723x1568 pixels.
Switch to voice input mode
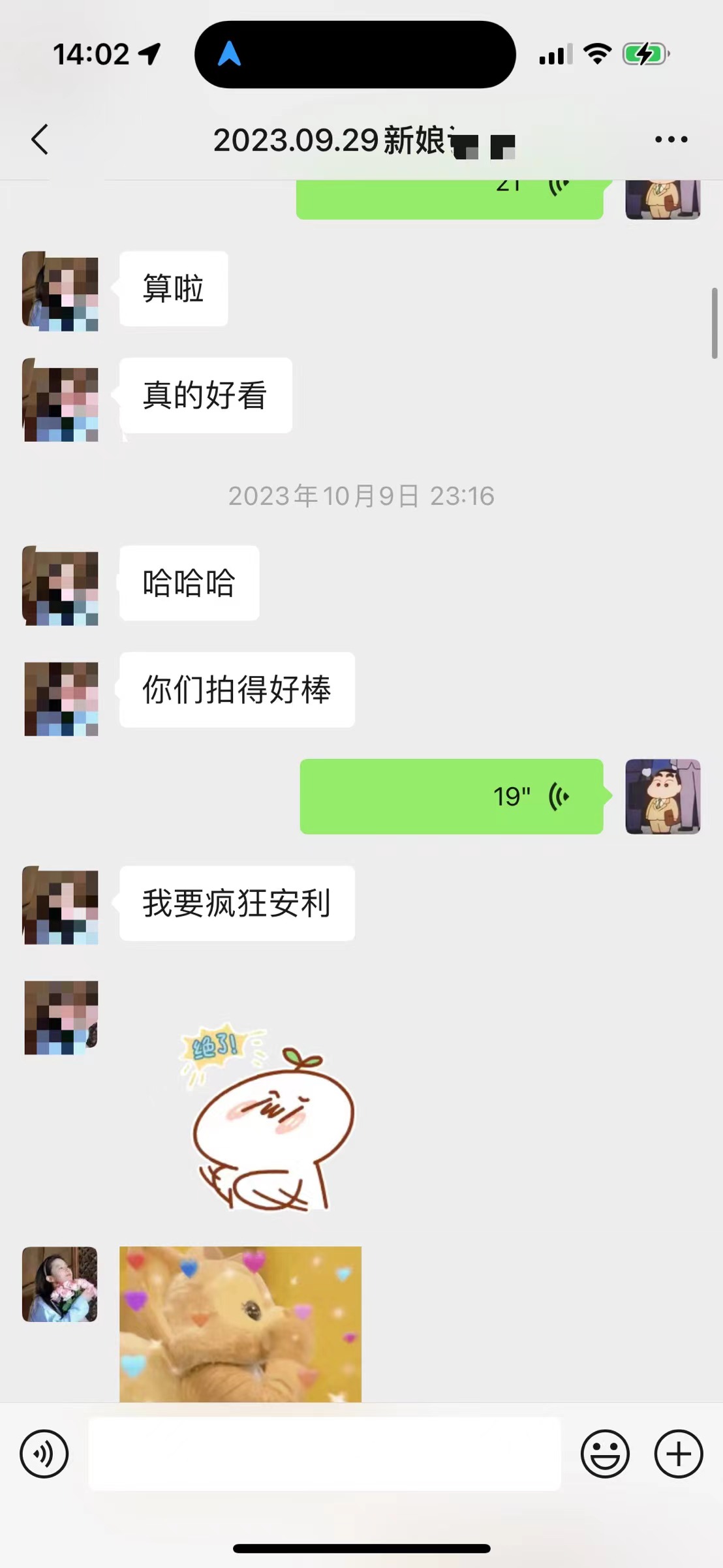(44, 1454)
